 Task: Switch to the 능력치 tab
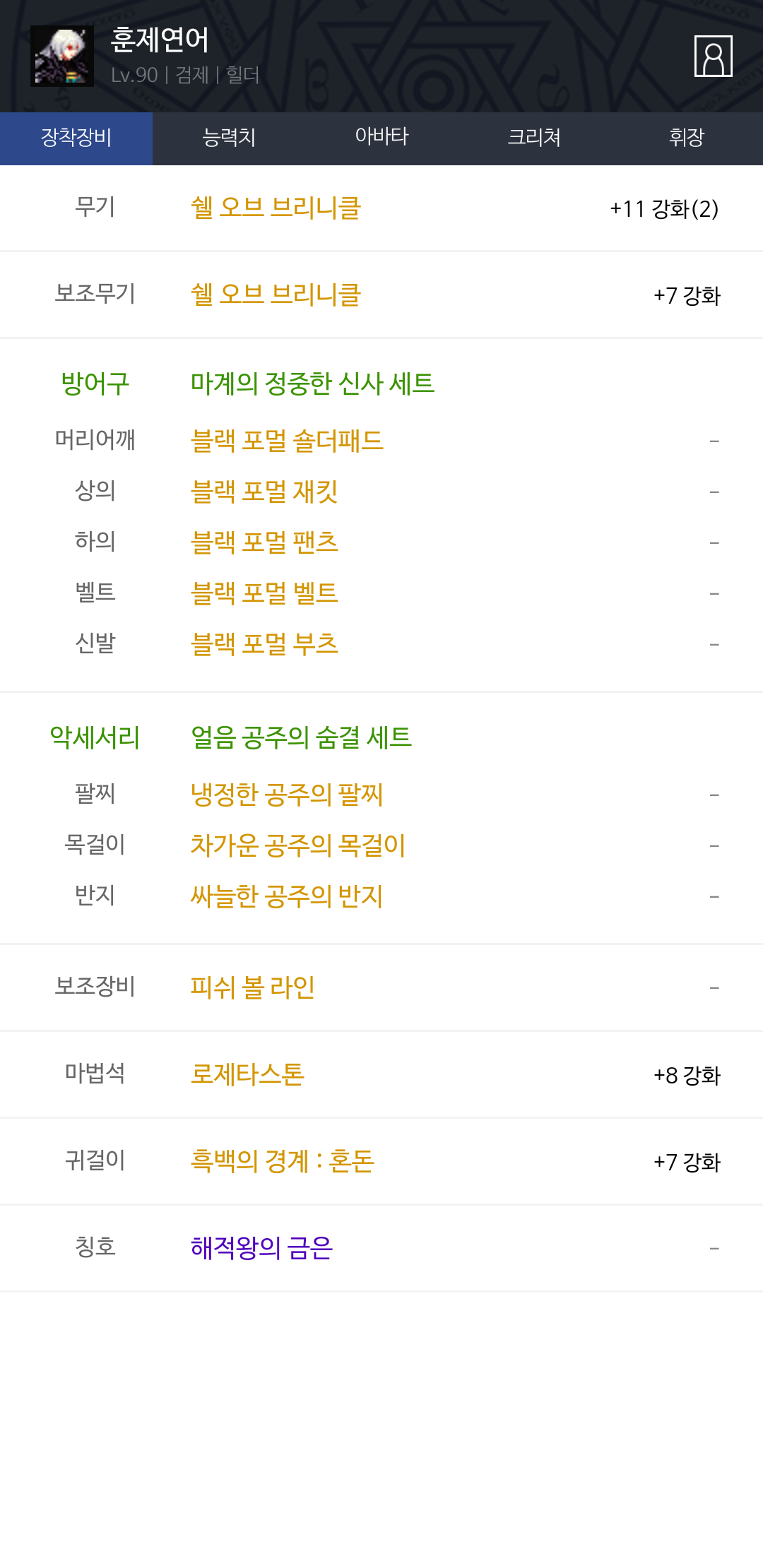coord(229,138)
